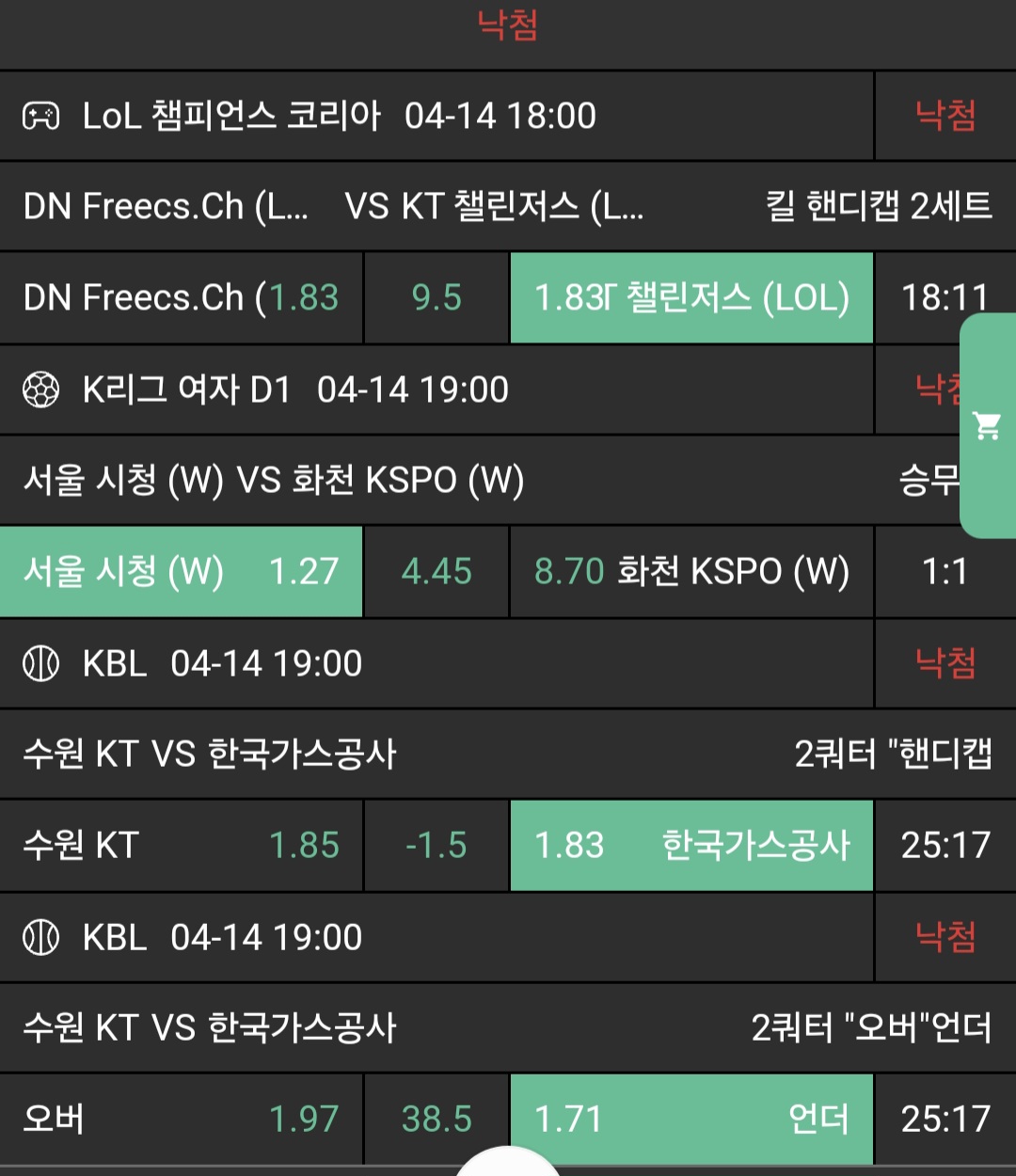Image resolution: width=1016 pixels, height=1176 pixels.
Task: Open the betting cart side tab
Action: (x=988, y=426)
